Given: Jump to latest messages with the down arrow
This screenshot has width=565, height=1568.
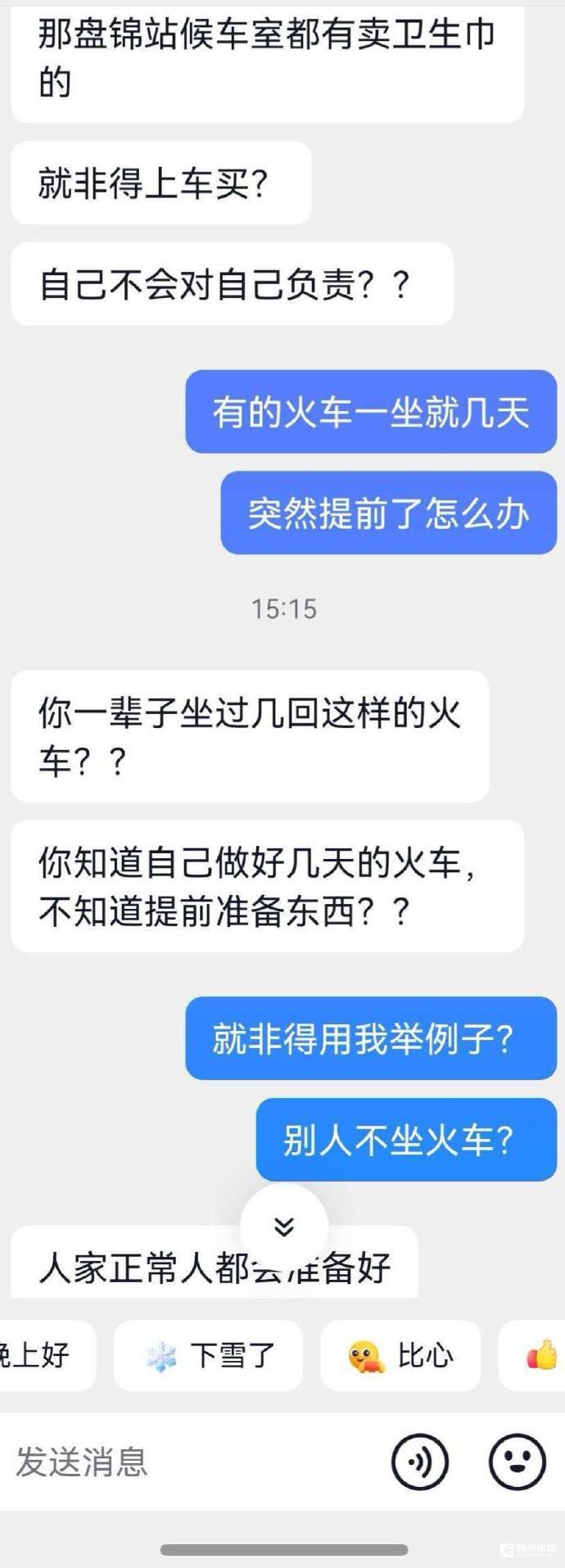Looking at the screenshot, I should [283, 1226].
